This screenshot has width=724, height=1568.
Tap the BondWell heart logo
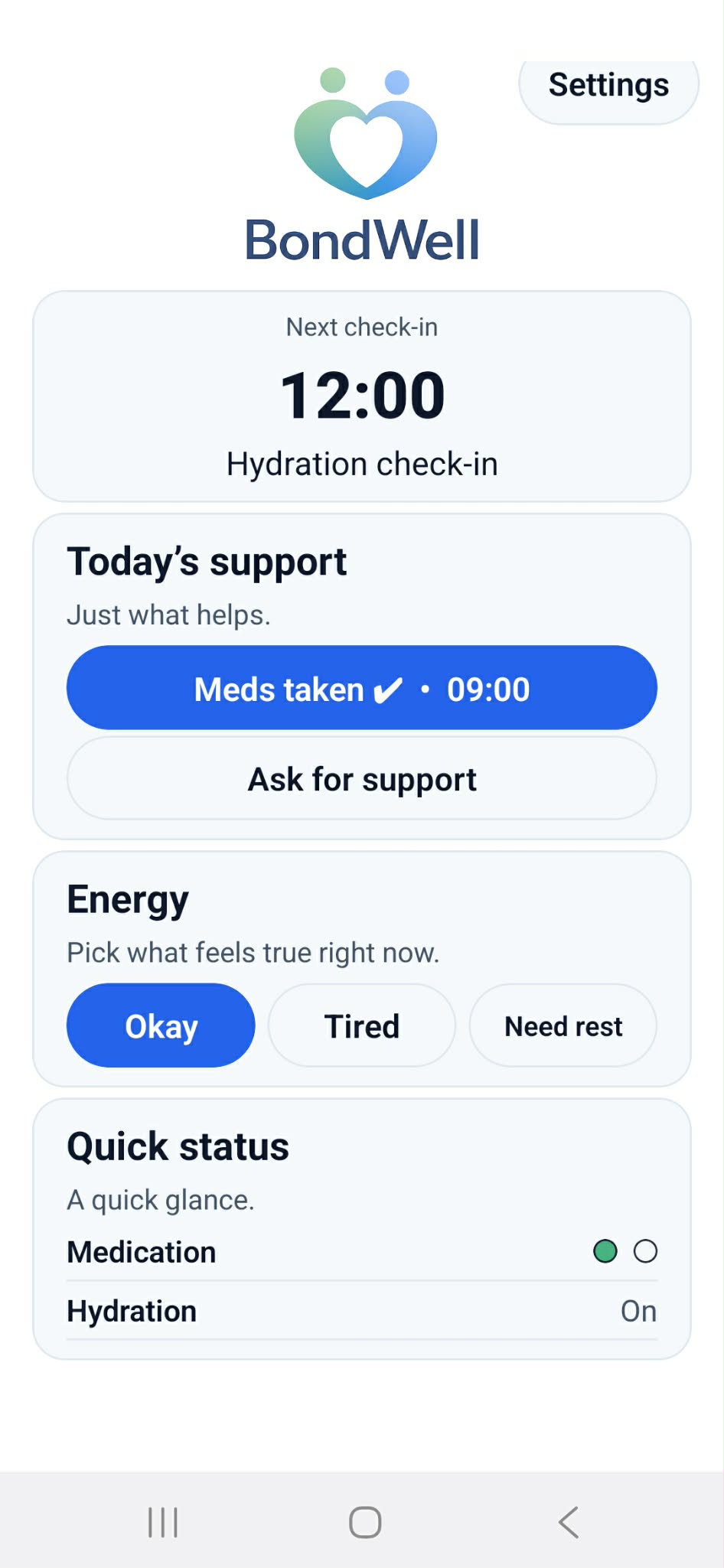(362, 134)
